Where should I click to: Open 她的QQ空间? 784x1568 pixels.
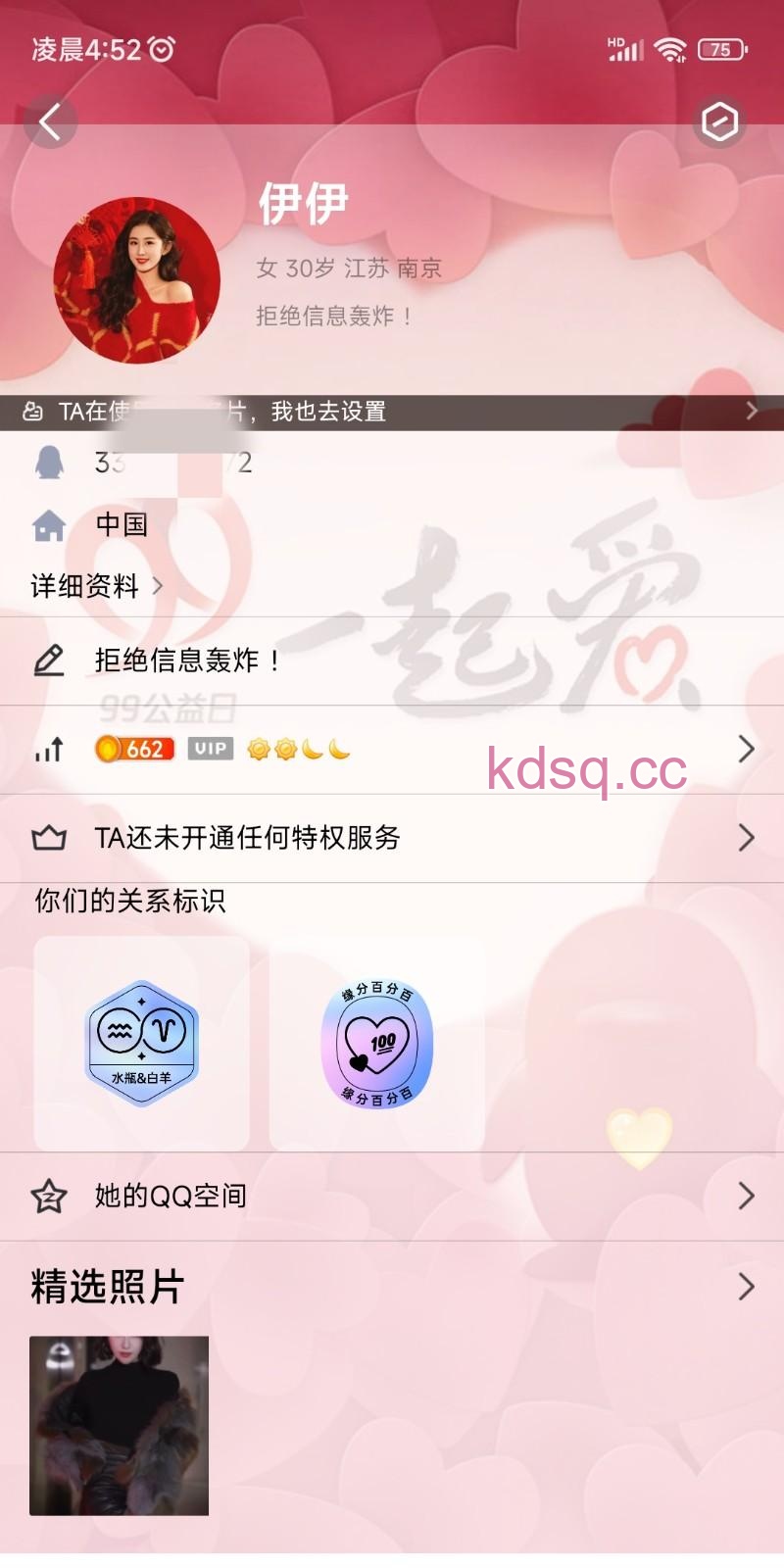pyautogui.click(x=392, y=1196)
